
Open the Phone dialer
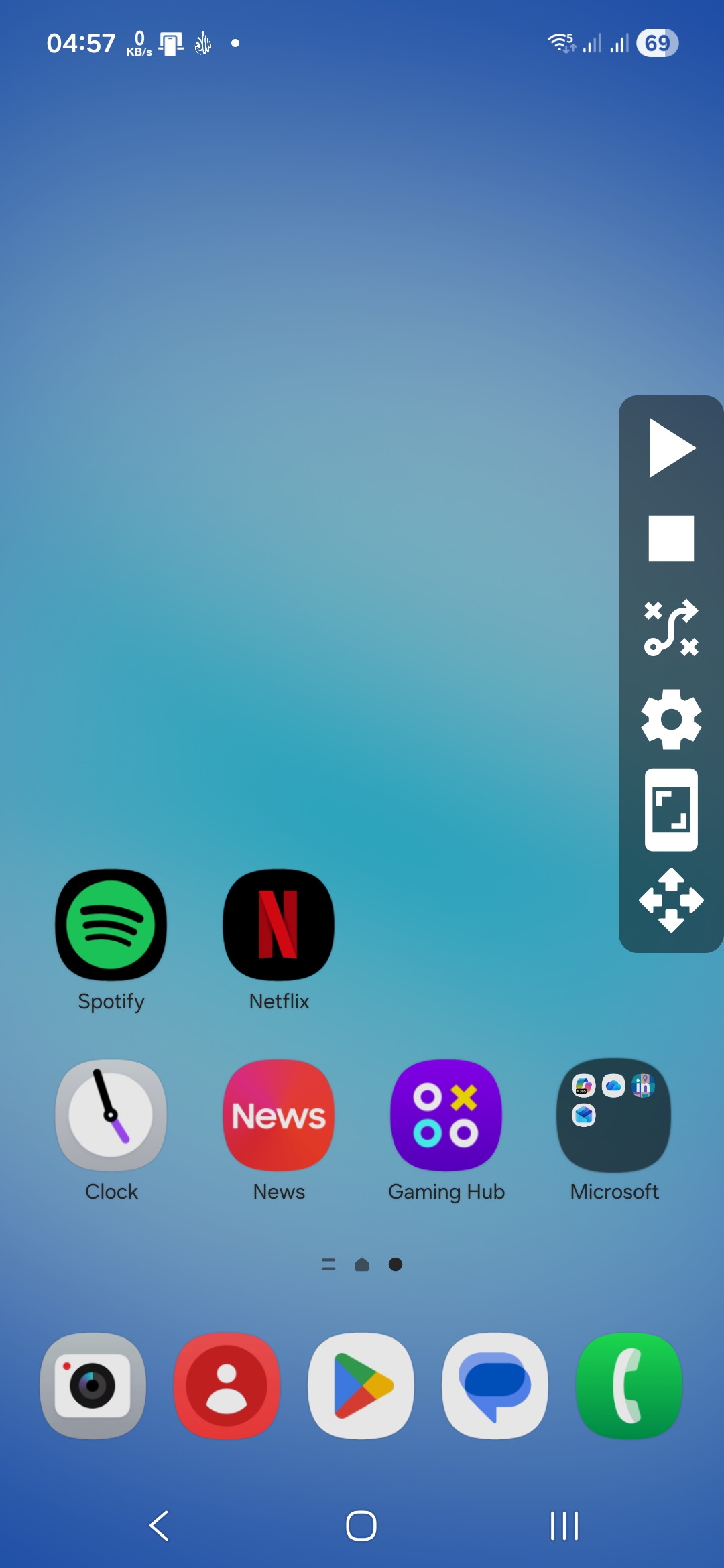coord(629,1386)
